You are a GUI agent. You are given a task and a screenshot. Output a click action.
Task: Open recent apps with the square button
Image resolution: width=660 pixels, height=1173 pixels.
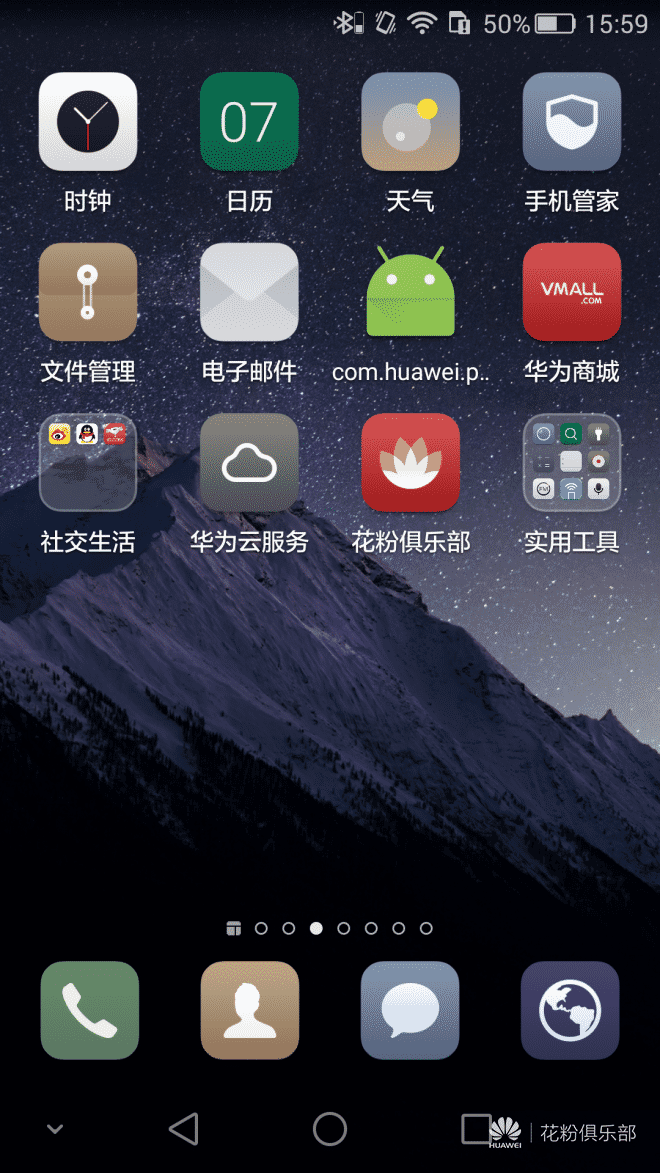(476, 1129)
